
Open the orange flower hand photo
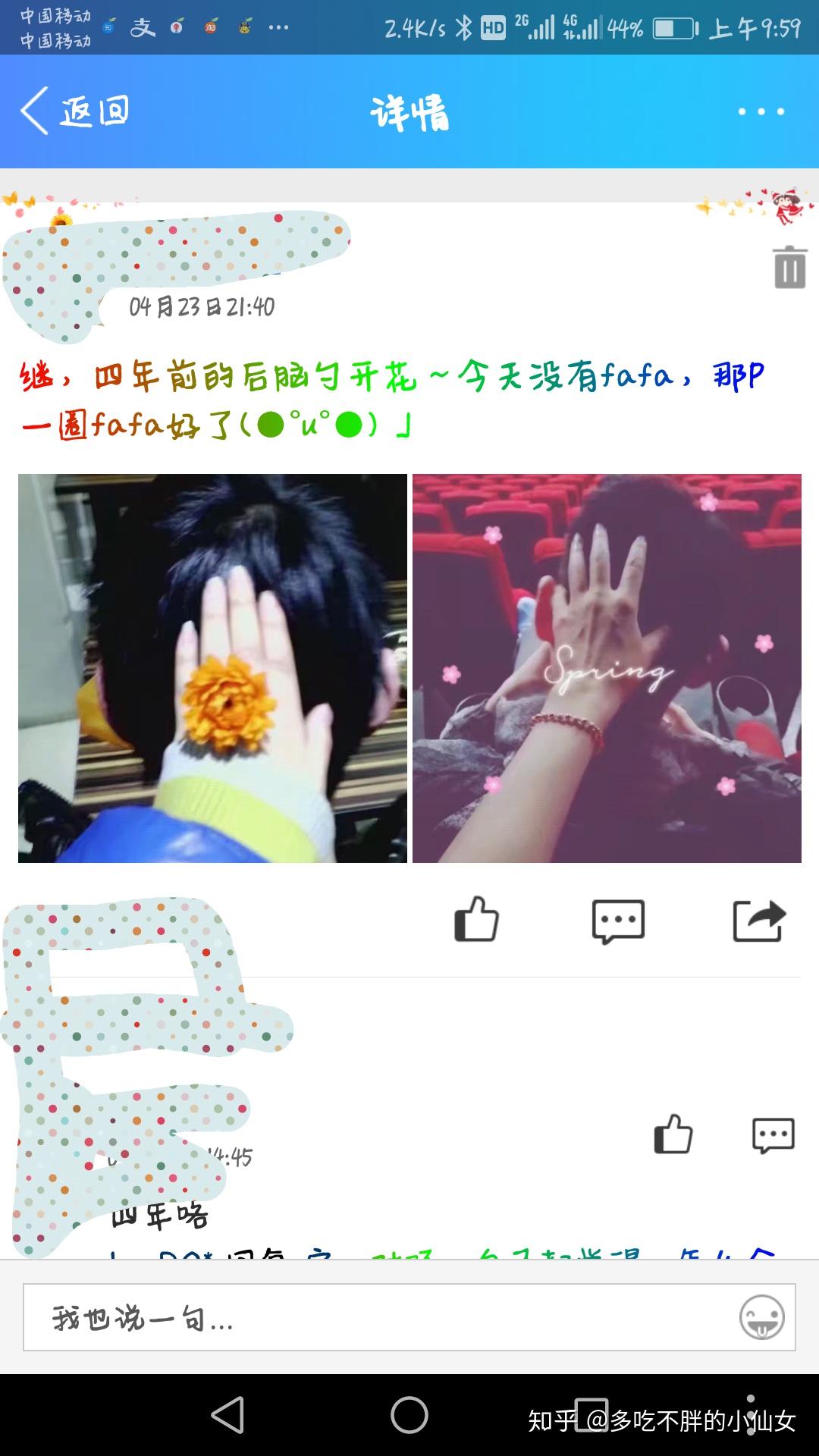pos(212,668)
